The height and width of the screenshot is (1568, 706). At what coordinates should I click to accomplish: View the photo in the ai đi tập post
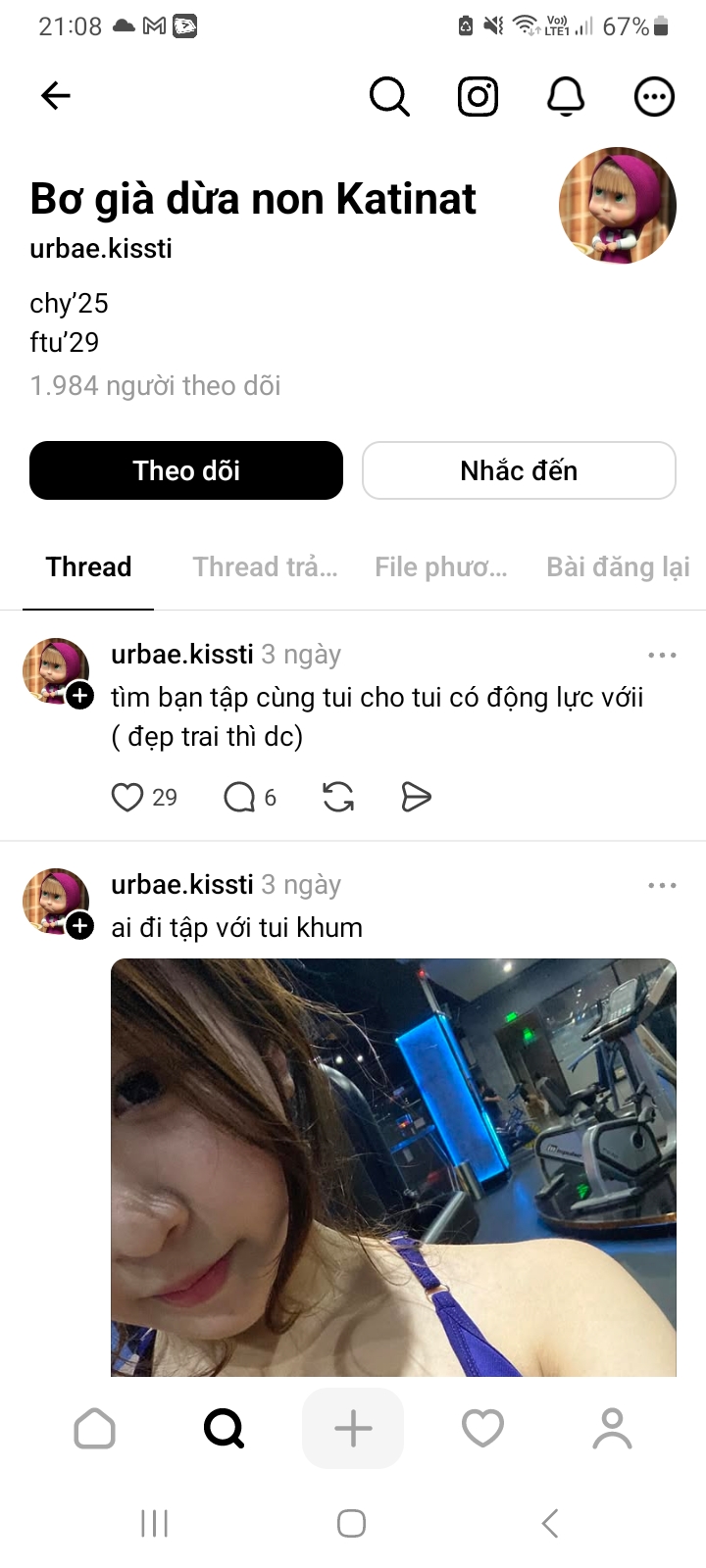(393, 1166)
